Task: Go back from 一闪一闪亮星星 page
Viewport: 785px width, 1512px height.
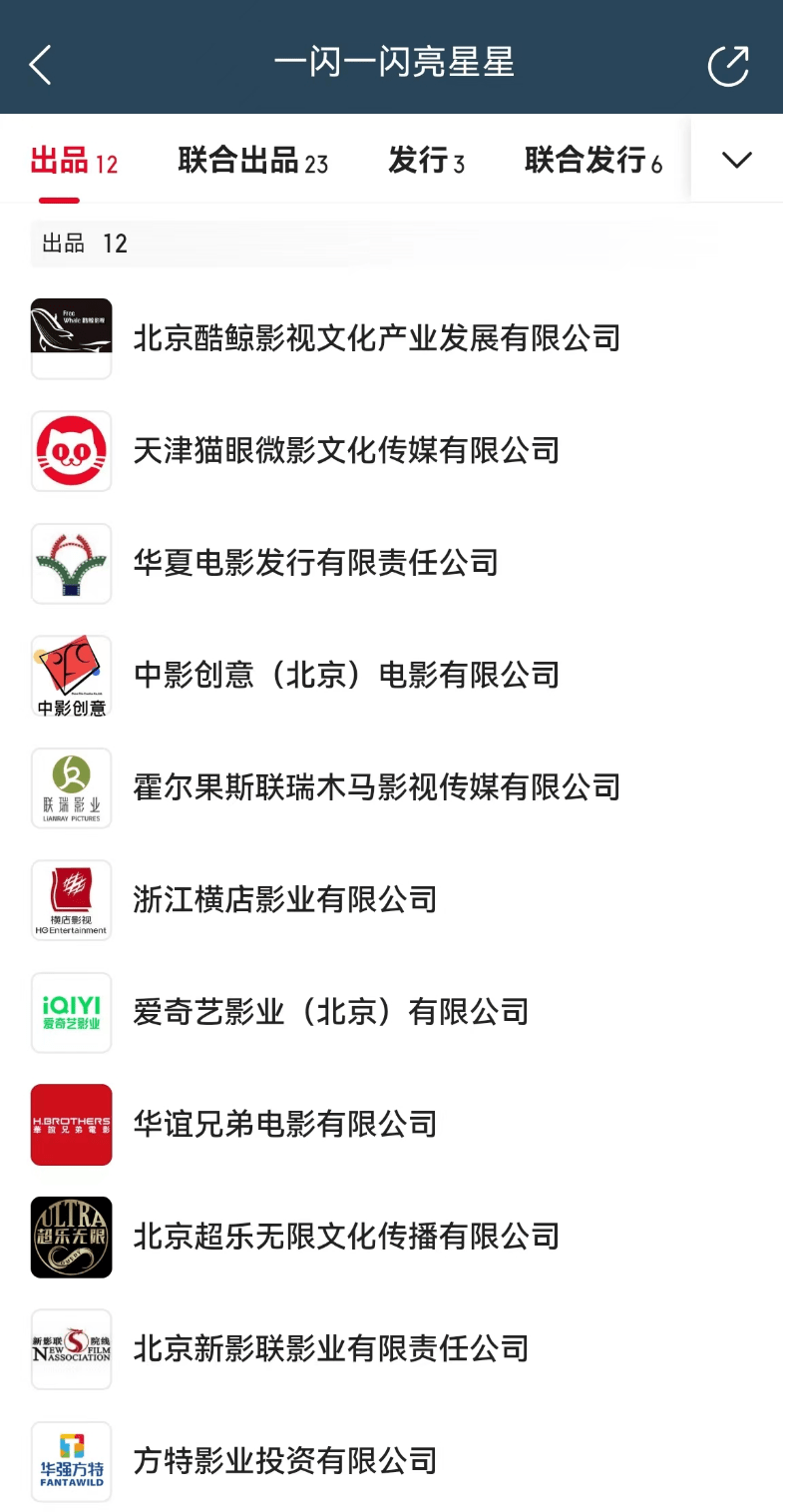Action: (40, 65)
